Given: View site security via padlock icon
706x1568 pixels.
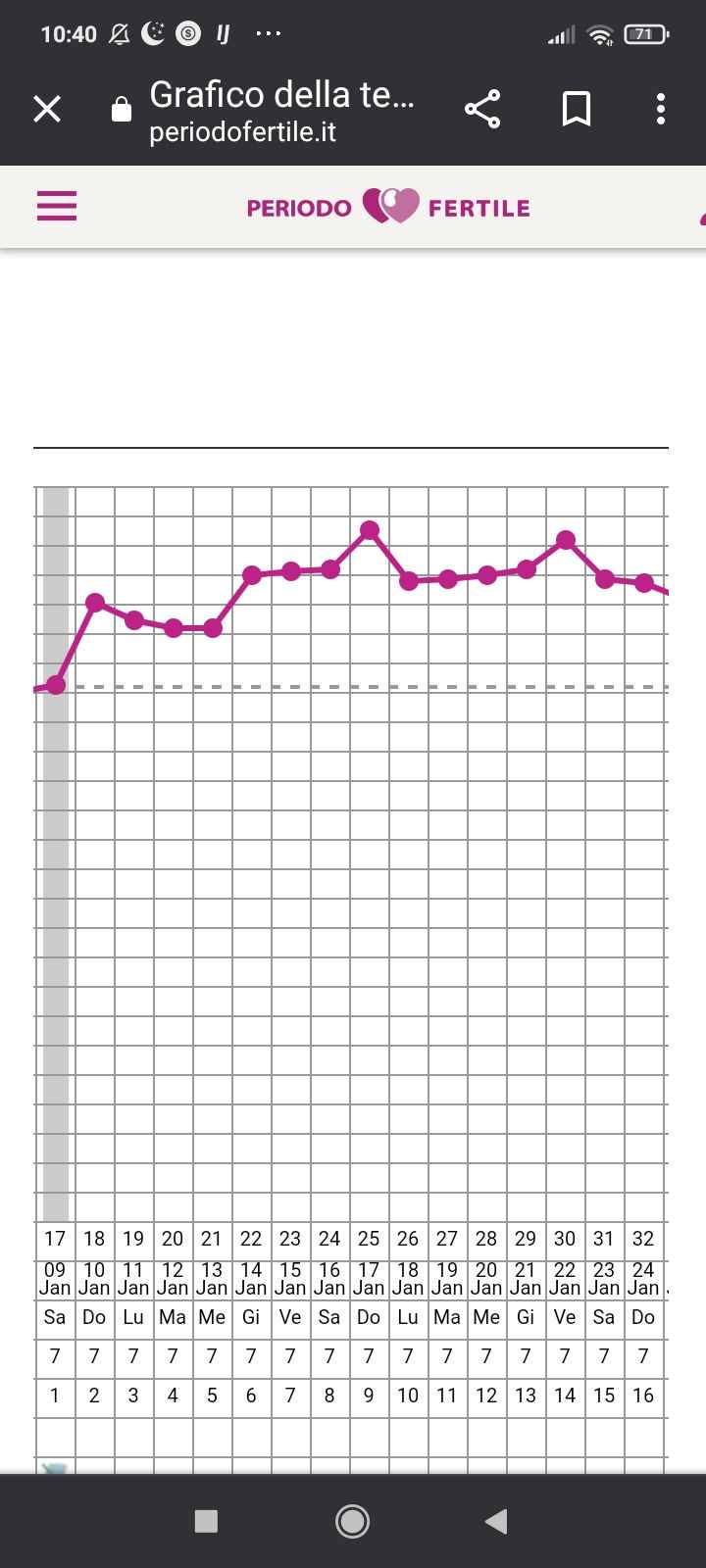Looking at the screenshot, I should click(121, 109).
